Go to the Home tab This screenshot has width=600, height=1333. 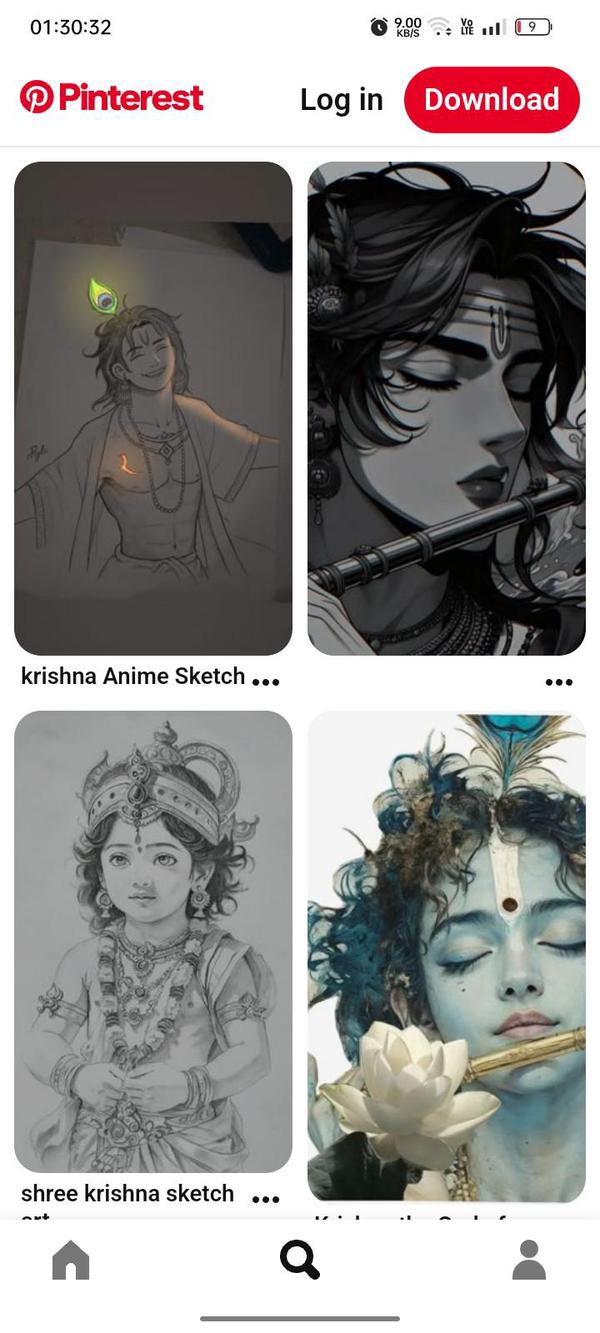70,1260
